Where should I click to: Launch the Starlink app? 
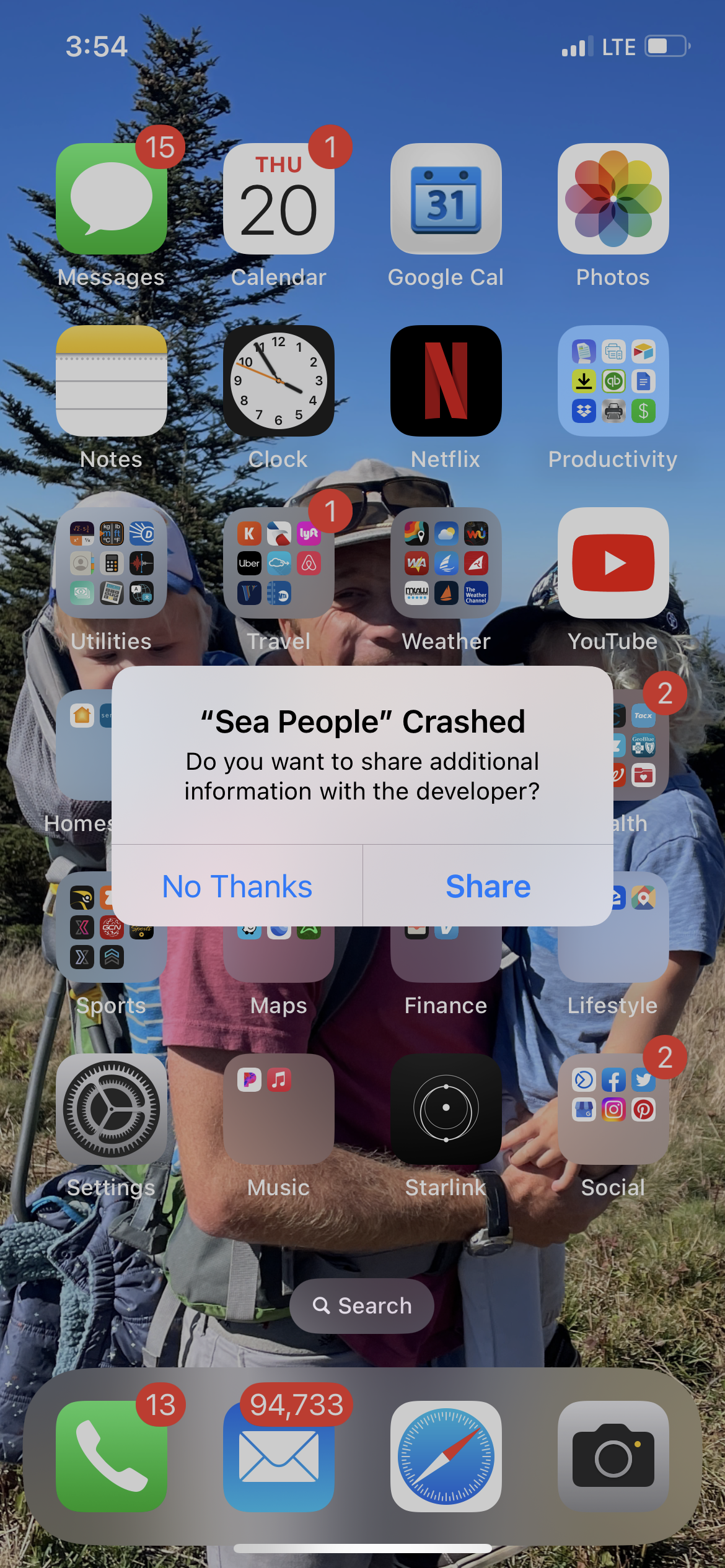pos(446,1109)
